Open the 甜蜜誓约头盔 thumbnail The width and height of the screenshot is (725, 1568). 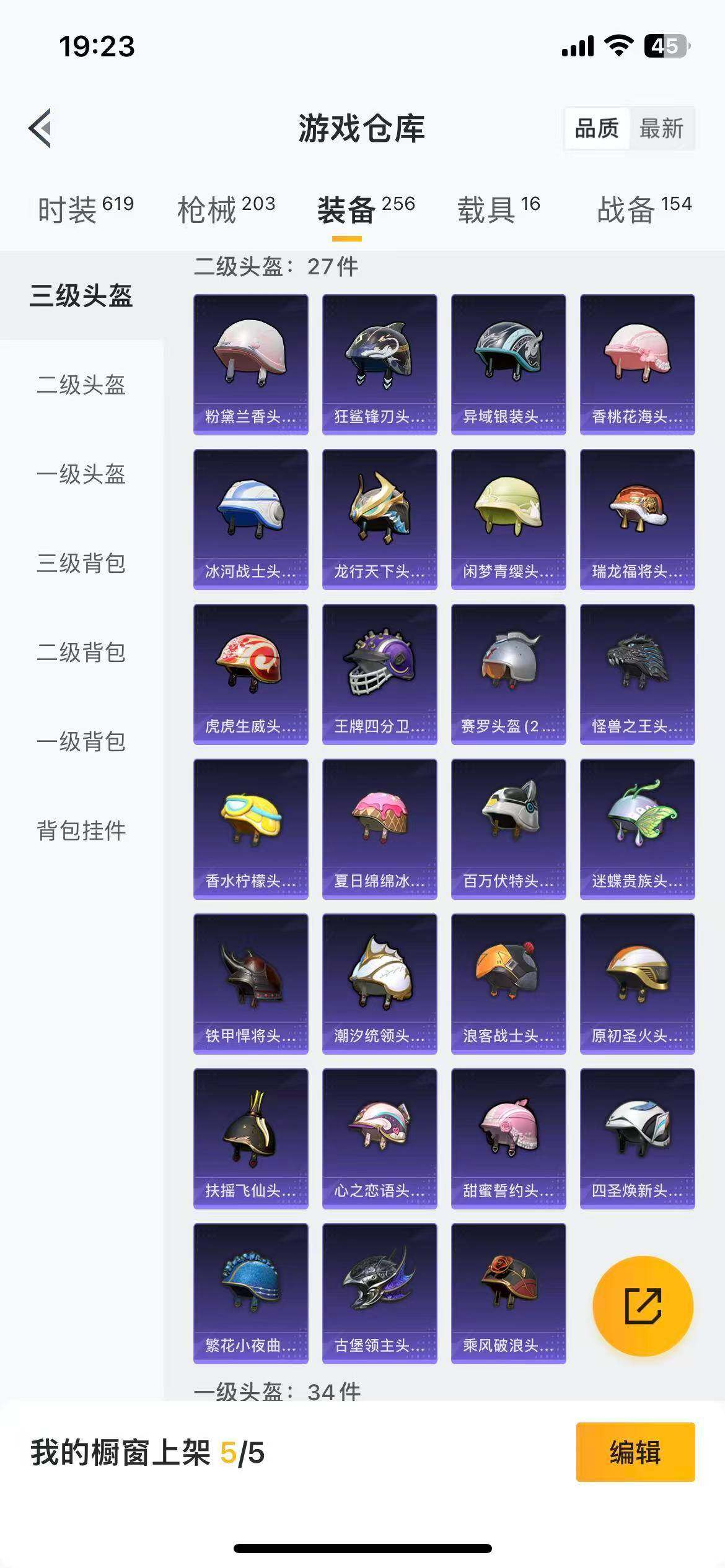508,1139
